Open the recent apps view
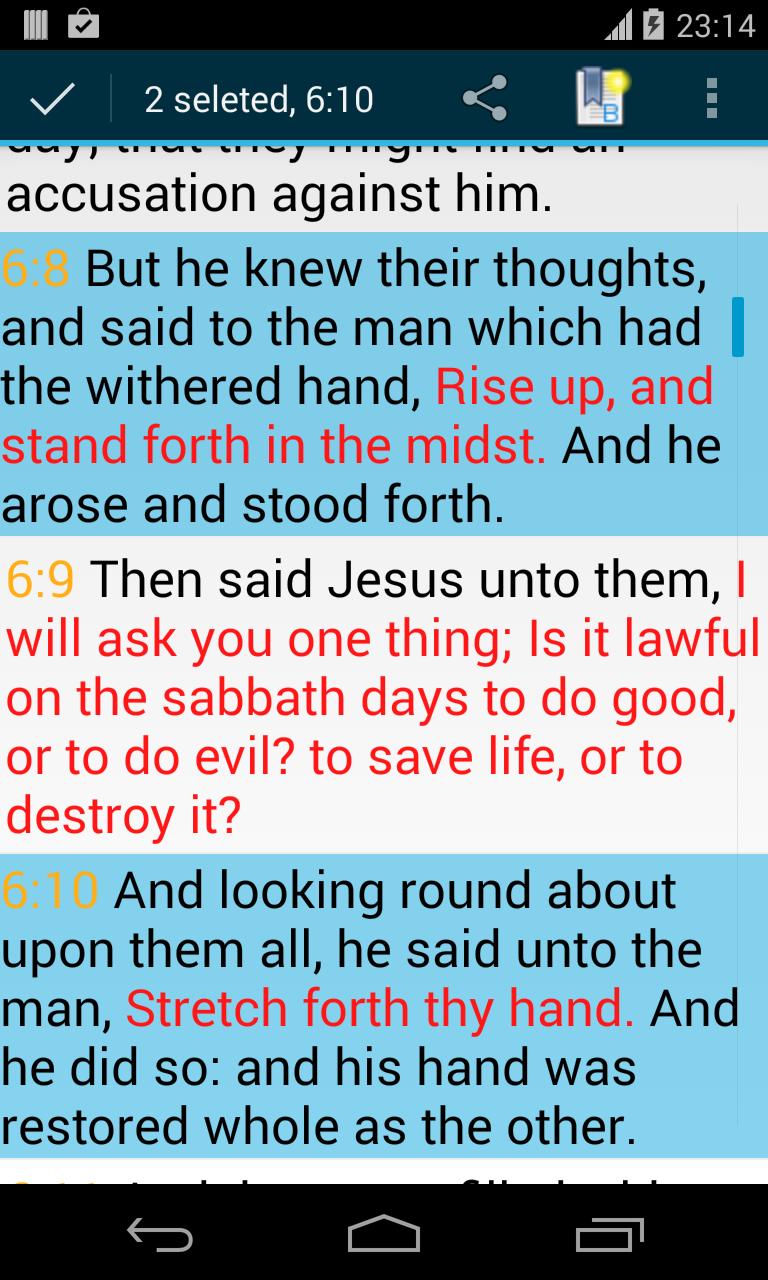 pos(609,1234)
